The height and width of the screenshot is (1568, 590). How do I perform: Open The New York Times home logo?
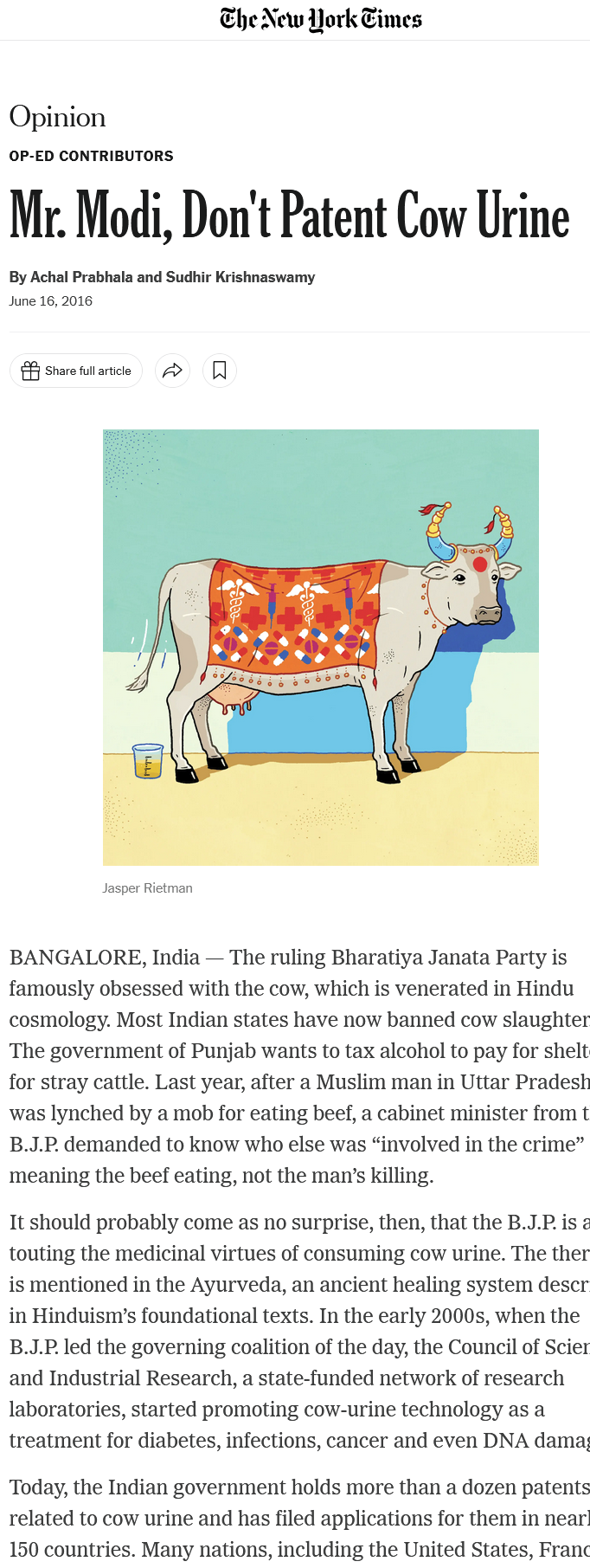(x=321, y=19)
